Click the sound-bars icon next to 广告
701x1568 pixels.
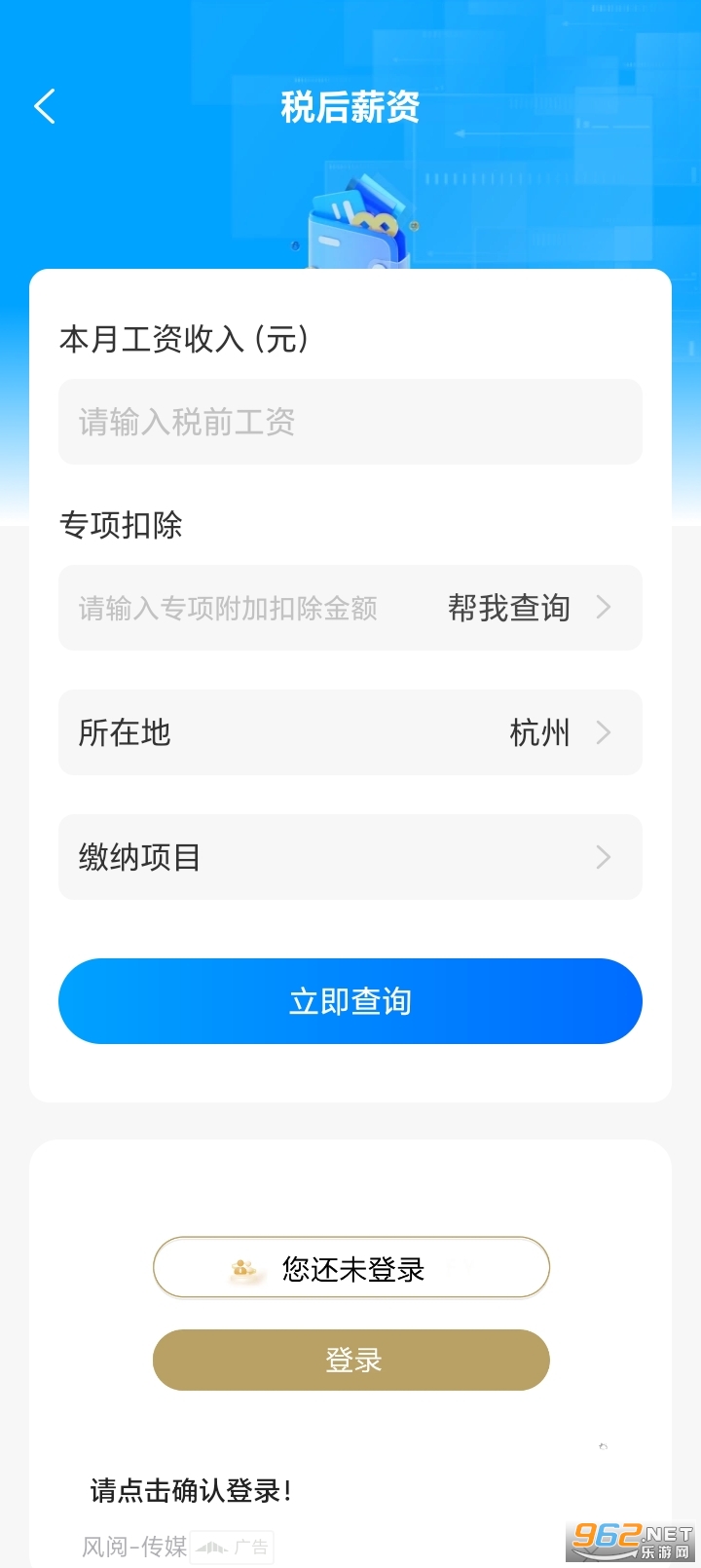[209, 1548]
